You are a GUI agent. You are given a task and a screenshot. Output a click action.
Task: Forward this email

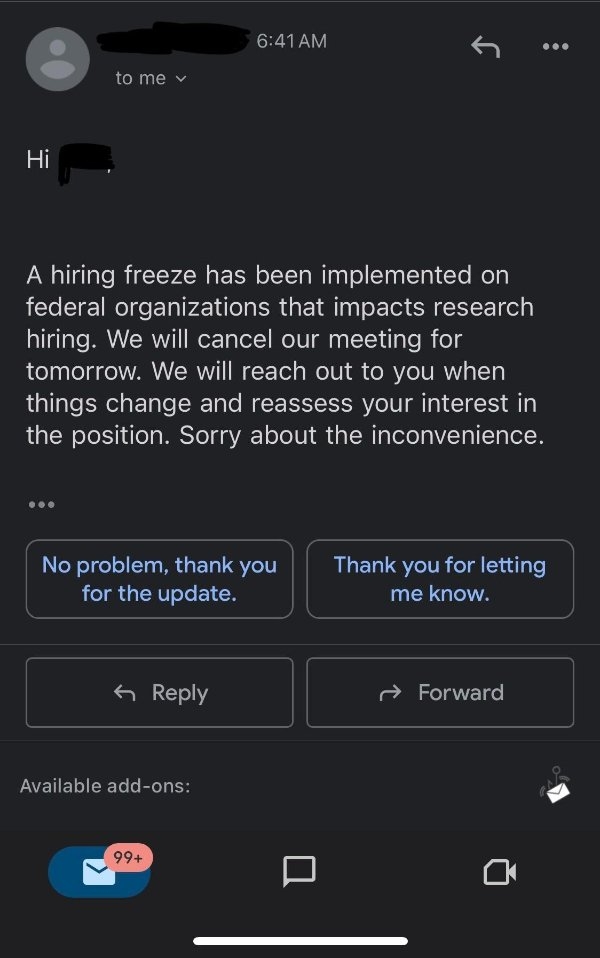tap(440, 692)
